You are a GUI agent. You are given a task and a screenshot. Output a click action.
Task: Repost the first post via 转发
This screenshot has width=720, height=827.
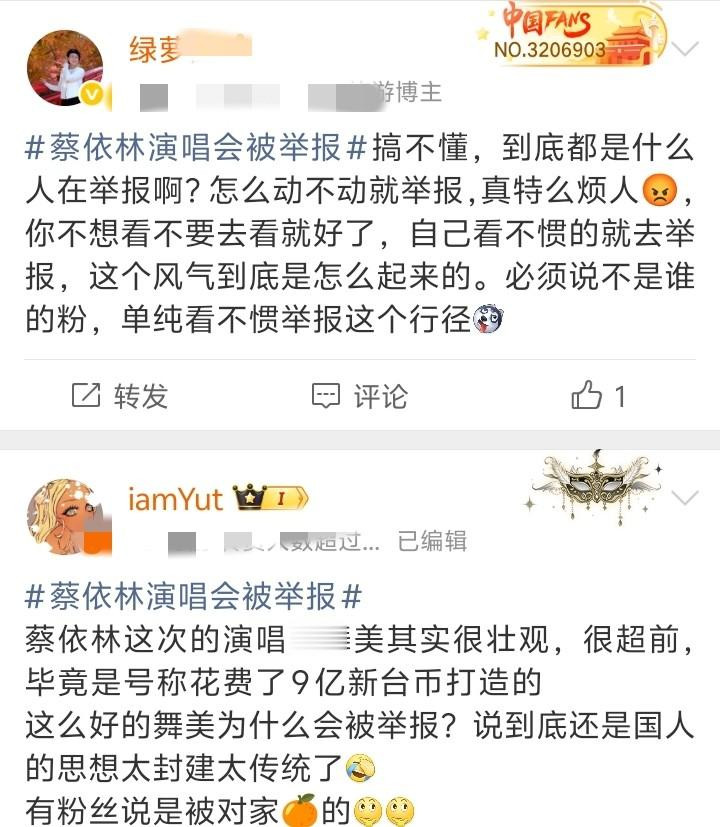(120, 396)
